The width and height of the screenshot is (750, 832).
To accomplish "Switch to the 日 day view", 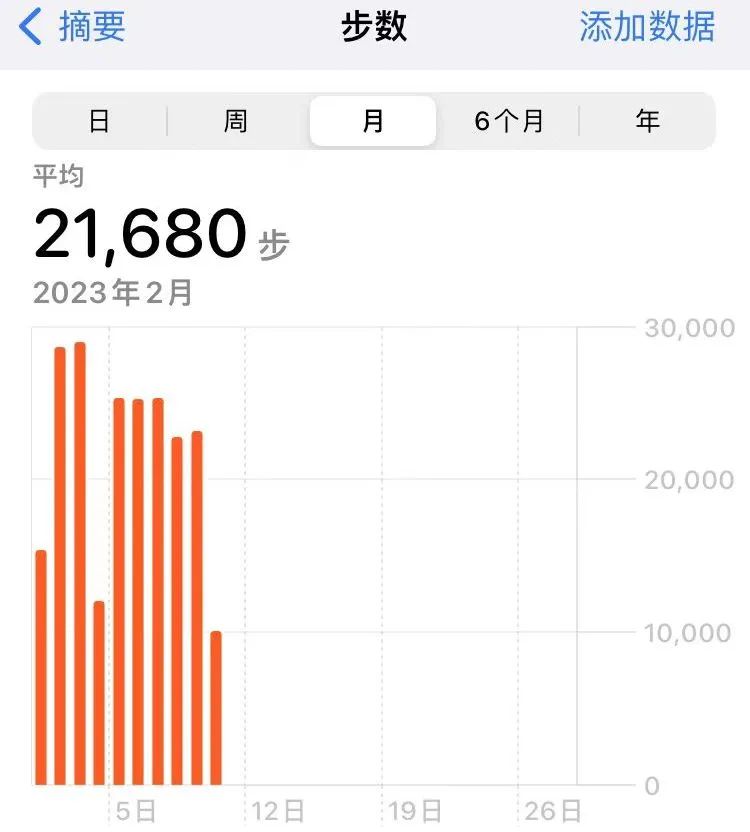I will click(99, 122).
